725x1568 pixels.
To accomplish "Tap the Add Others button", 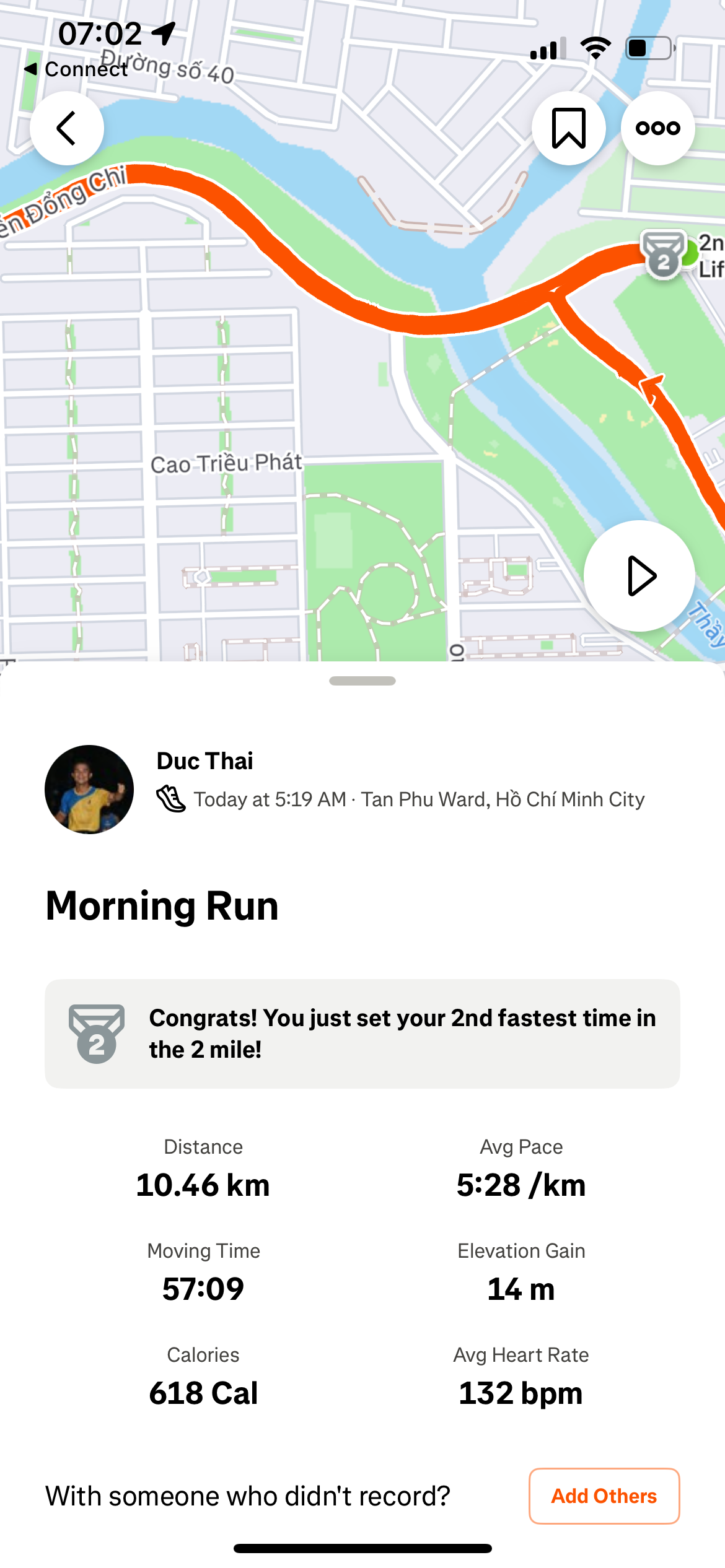I will pos(604,1496).
